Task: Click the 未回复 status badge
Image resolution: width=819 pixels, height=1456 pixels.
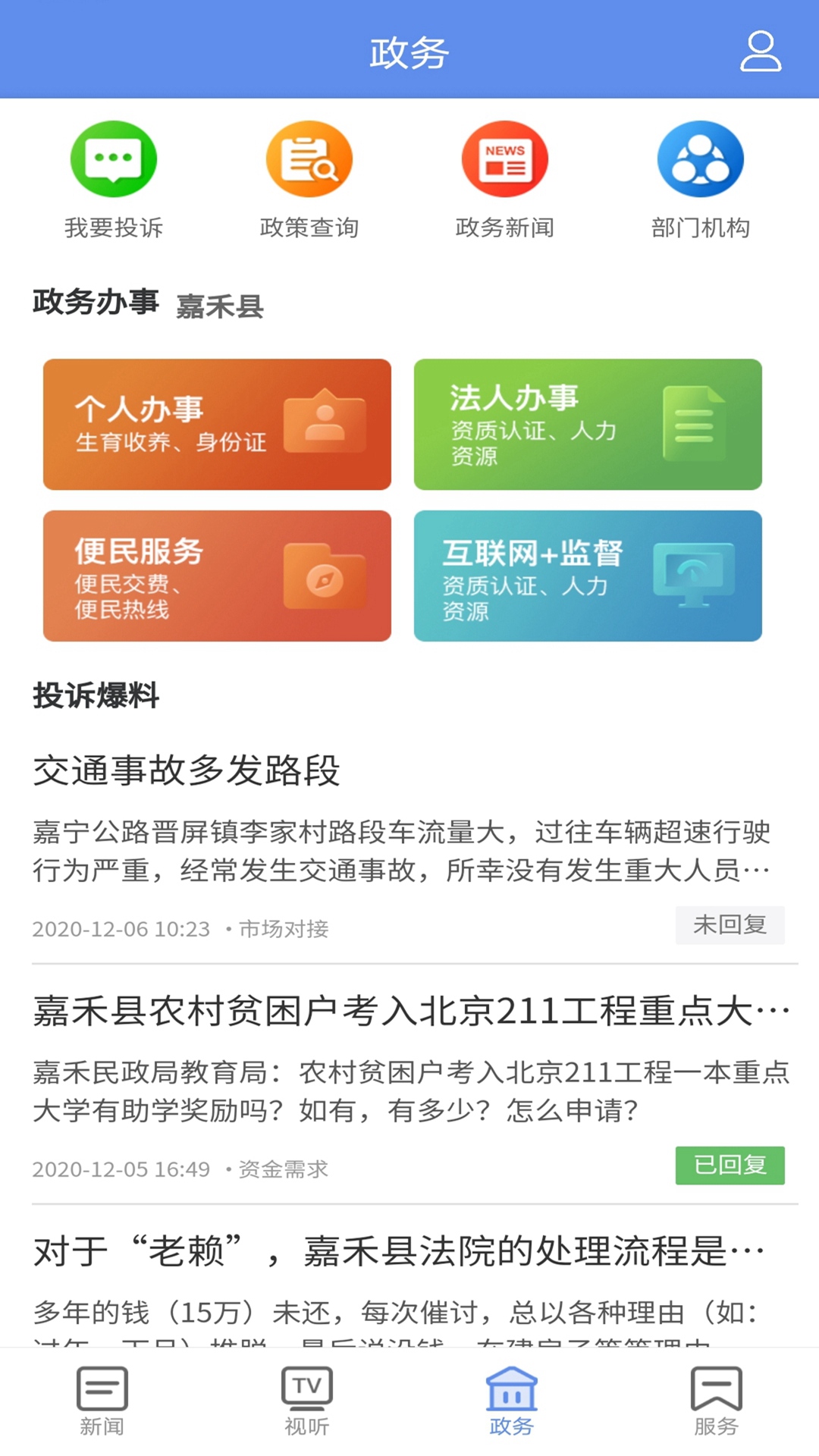Action: [x=730, y=924]
